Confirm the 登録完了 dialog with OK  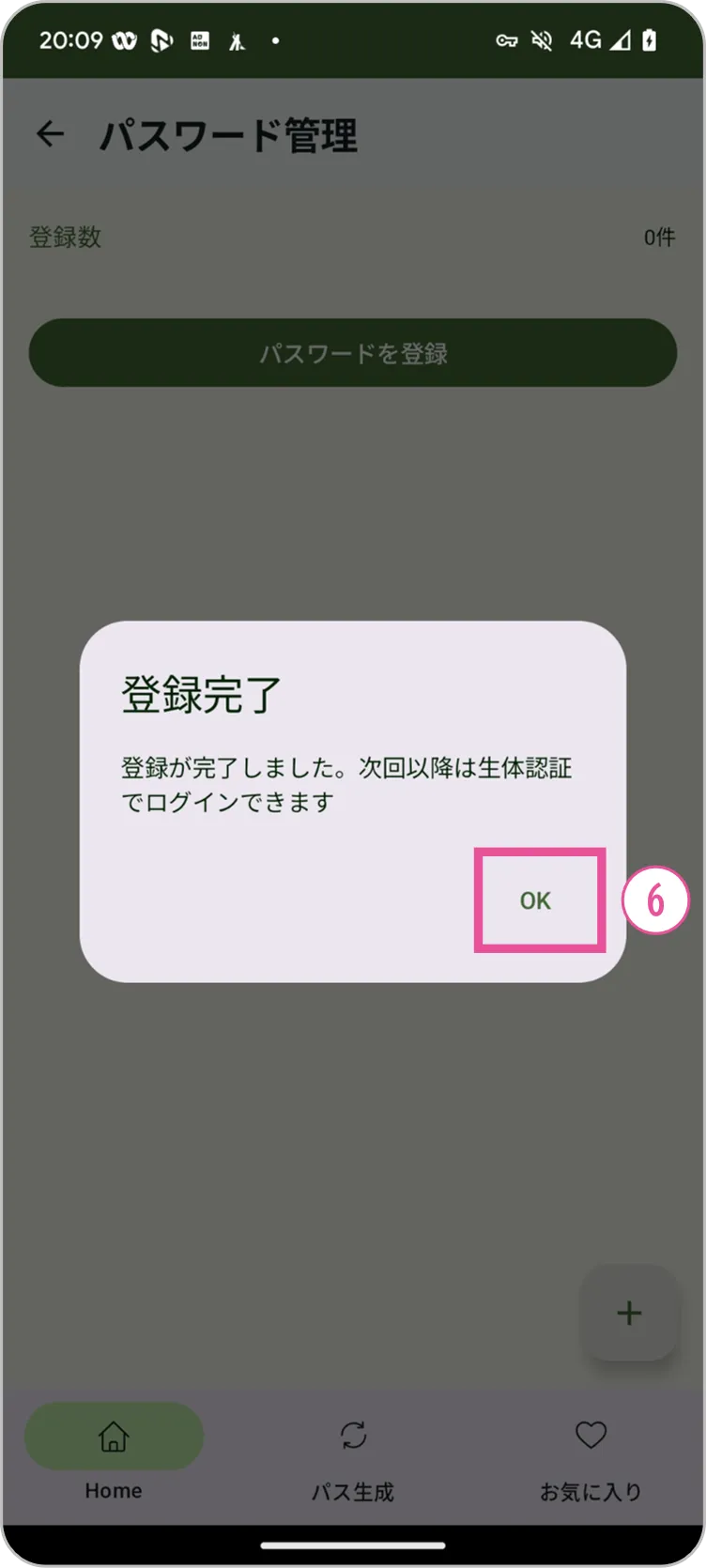[536, 900]
